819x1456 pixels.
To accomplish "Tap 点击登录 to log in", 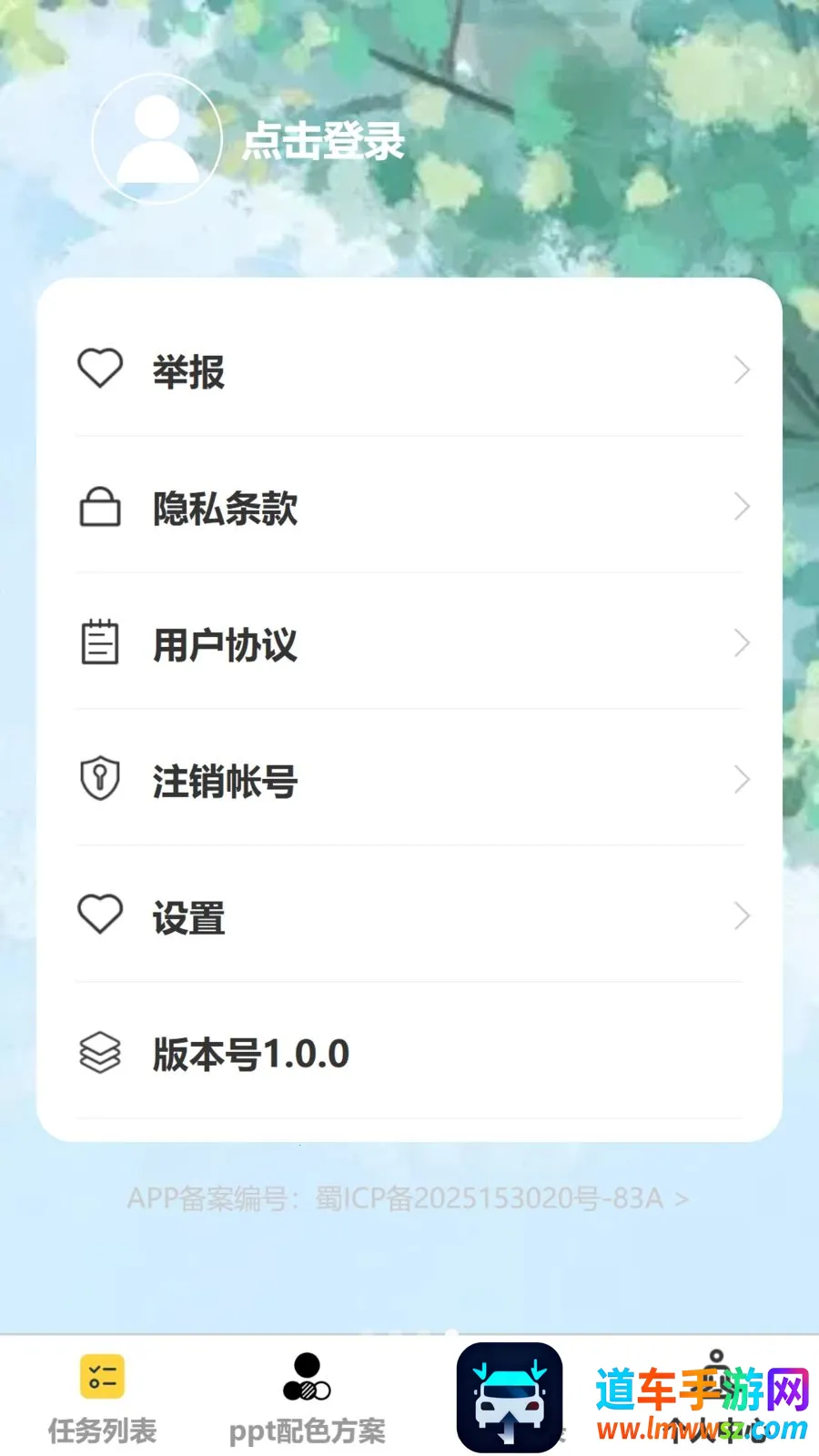I will pyautogui.click(x=323, y=141).
